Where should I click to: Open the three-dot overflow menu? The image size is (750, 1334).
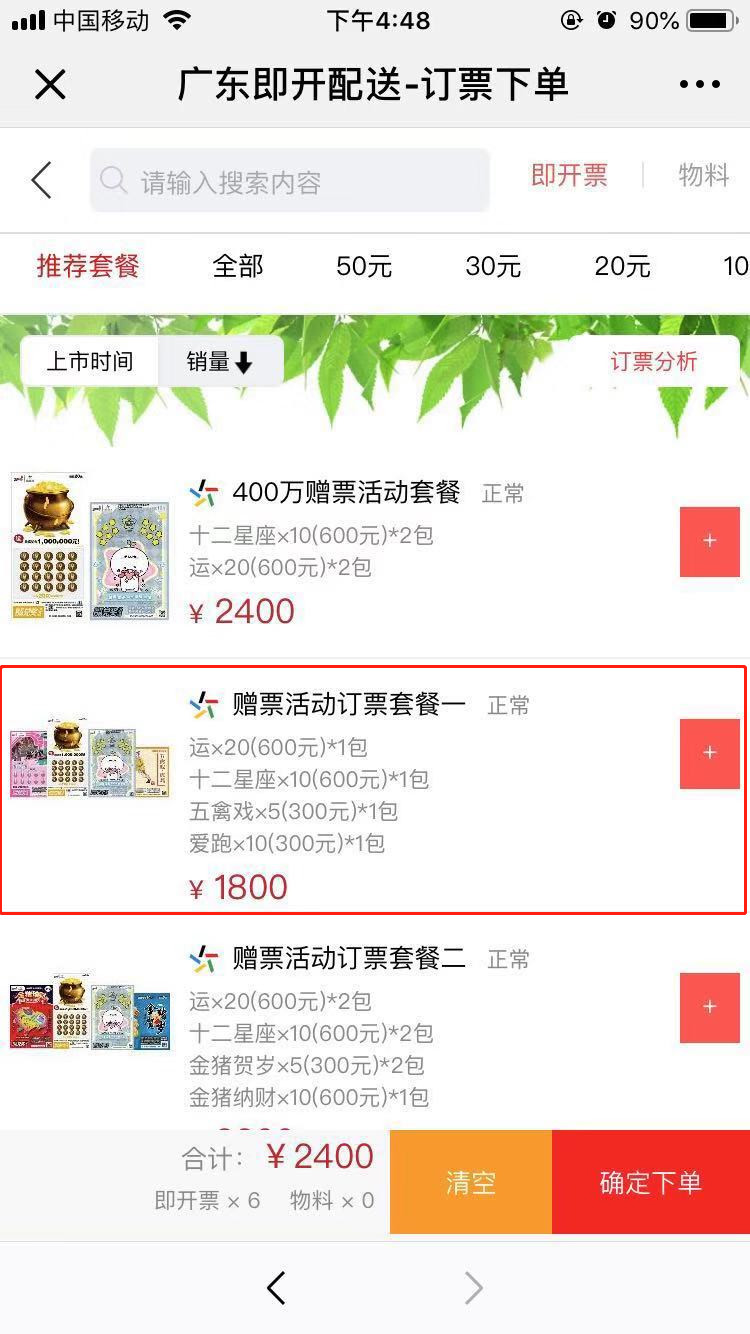pos(699,85)
